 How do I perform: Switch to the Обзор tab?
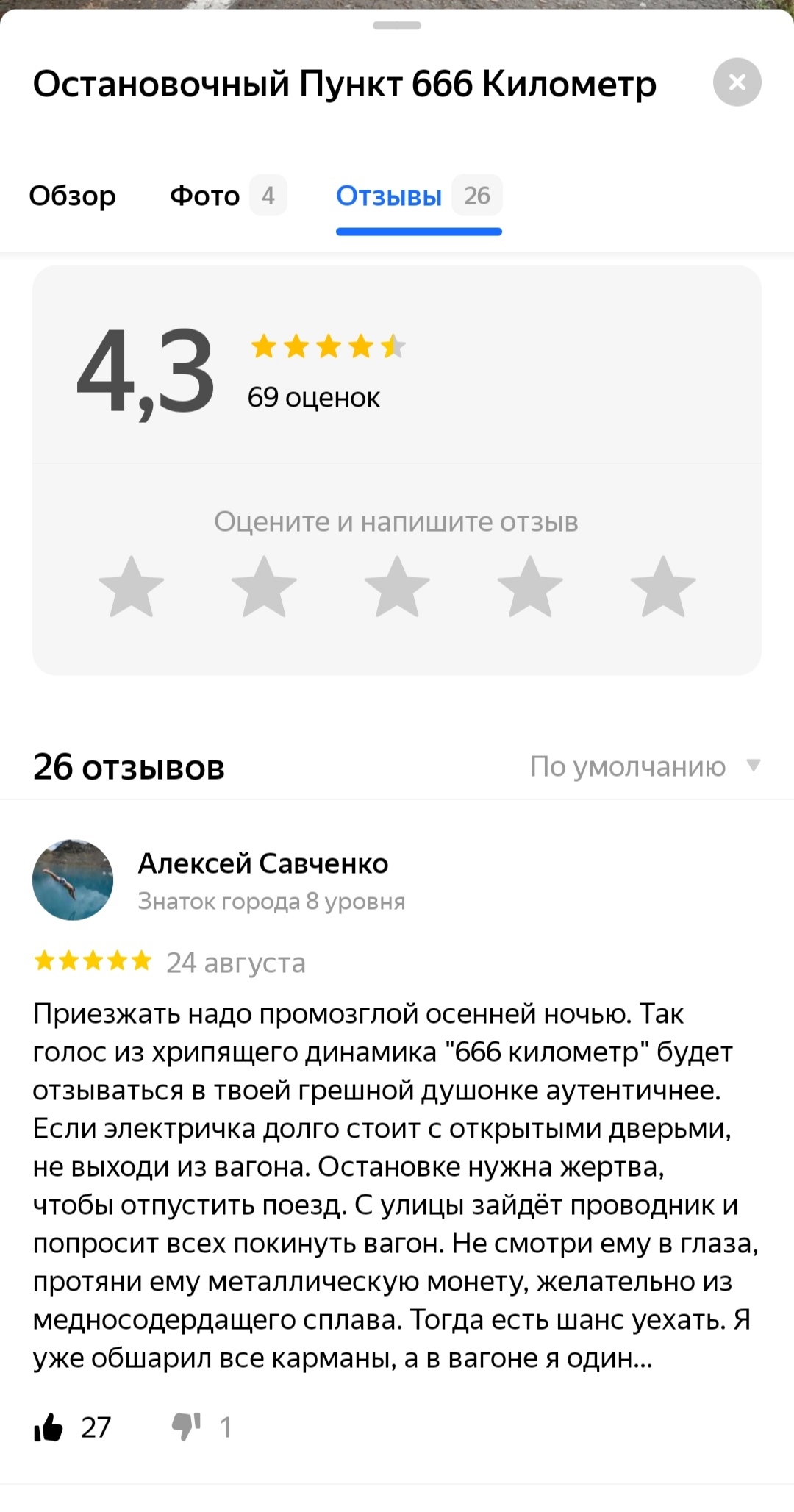pos(72,196)
